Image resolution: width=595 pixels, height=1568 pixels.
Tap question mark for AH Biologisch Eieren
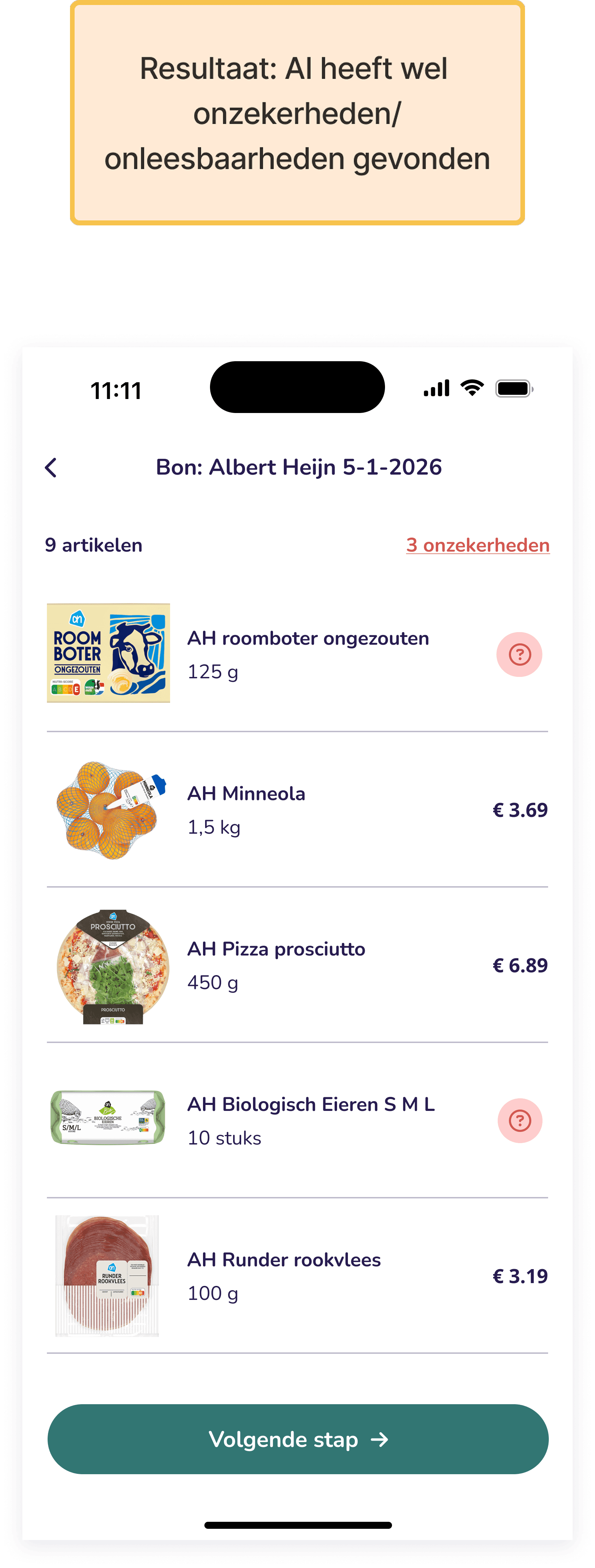(x=519, y=1121)
